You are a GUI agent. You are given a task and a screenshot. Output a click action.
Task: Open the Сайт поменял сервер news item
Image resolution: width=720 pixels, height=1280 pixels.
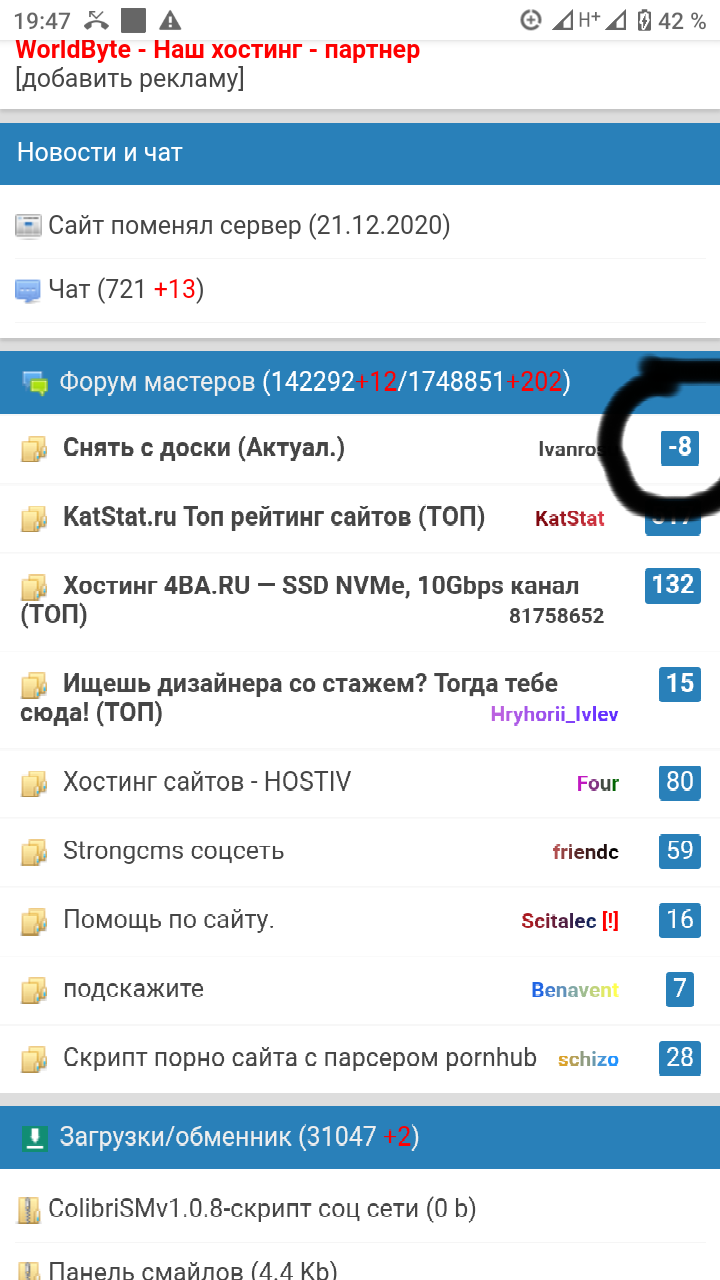click(x=249, y=226)
